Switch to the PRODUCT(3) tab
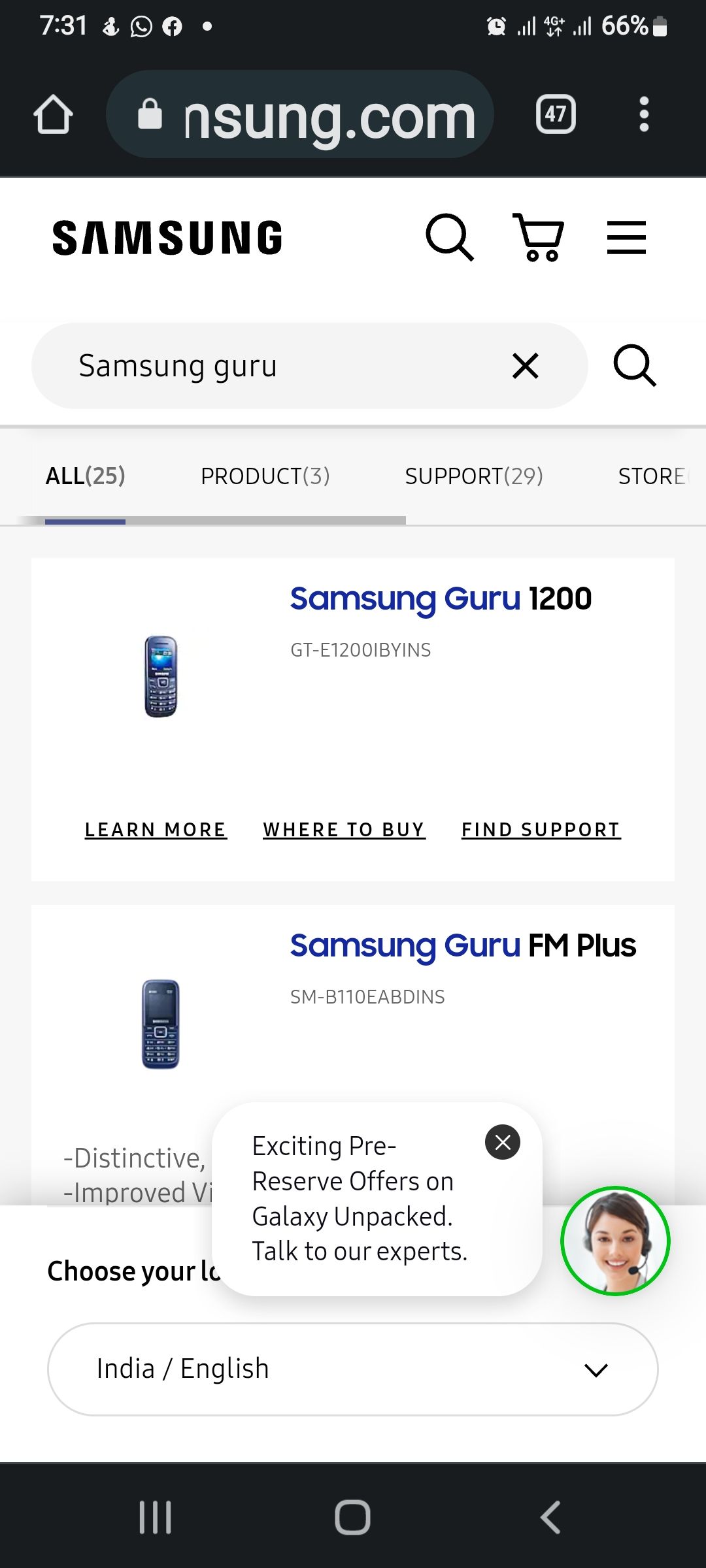Image resolution: width=706 pixels, height=1568 pixels. click(265, 476)
